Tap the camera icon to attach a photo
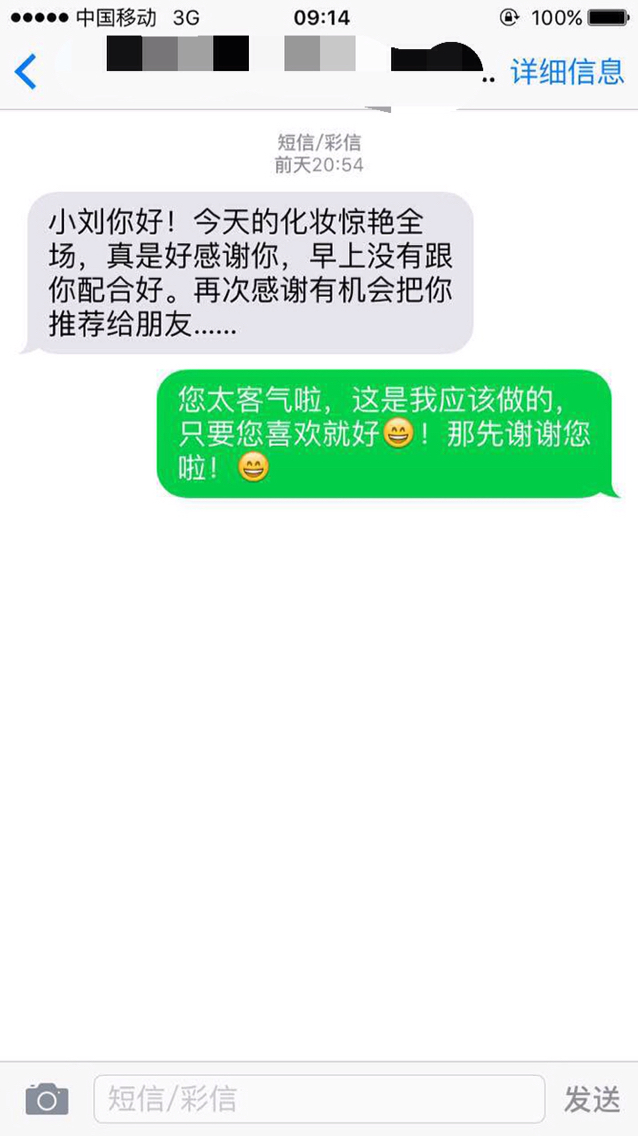Screen dimensions: 638x1136 tap(47, 1099)
